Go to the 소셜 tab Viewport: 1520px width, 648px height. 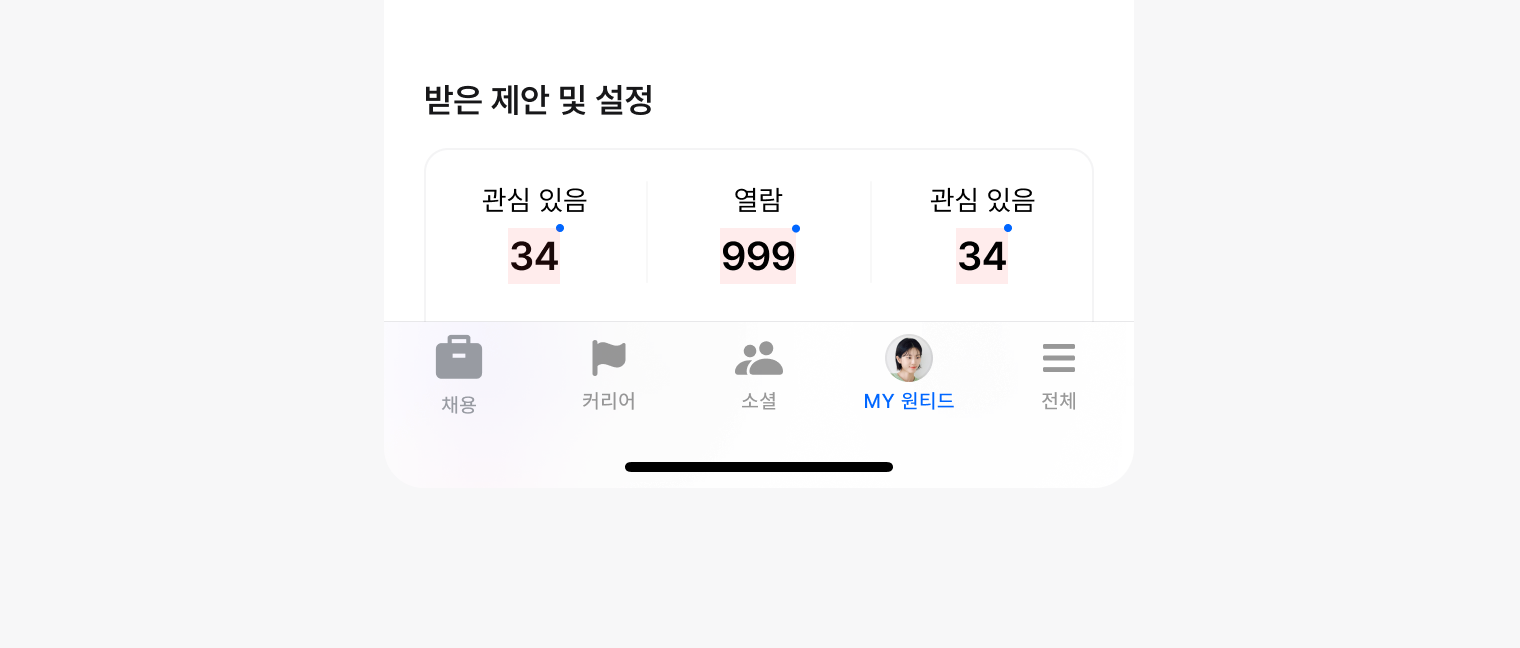pos(759,375)
